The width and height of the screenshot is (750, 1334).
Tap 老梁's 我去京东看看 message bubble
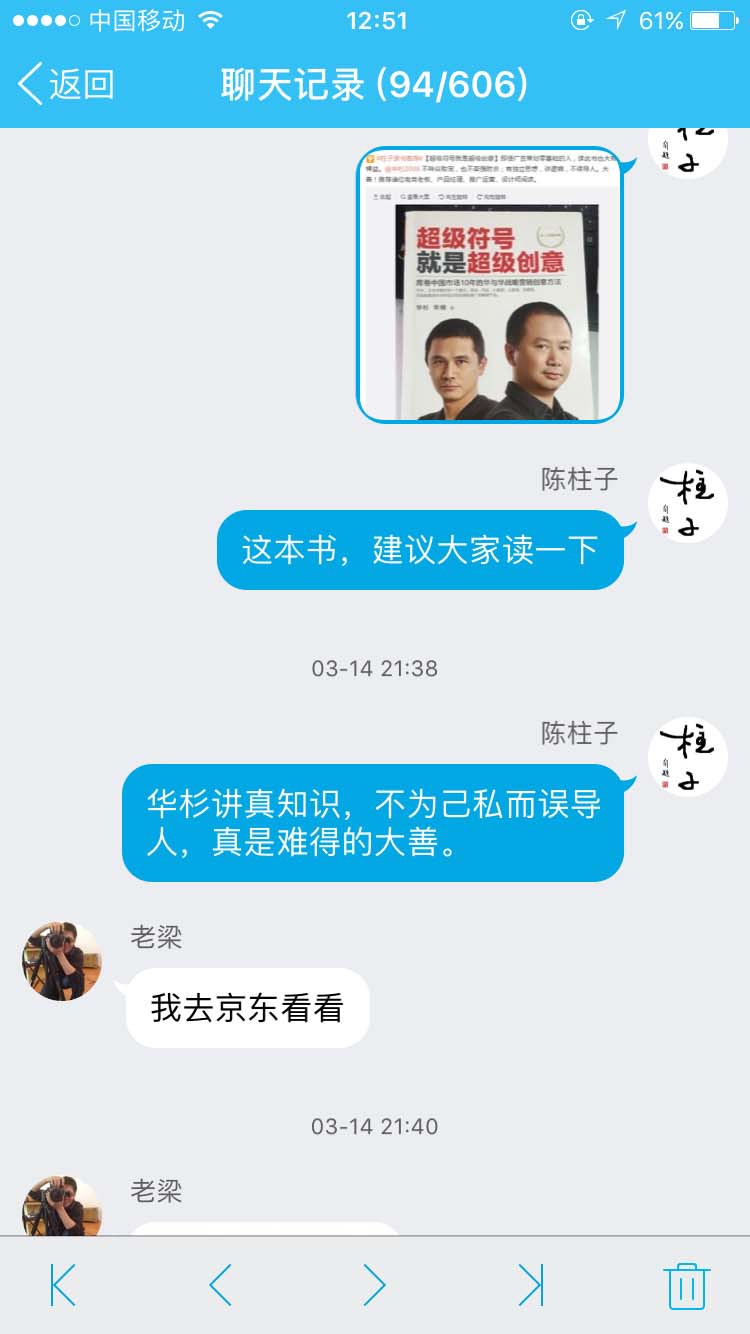coord(247,1008)
